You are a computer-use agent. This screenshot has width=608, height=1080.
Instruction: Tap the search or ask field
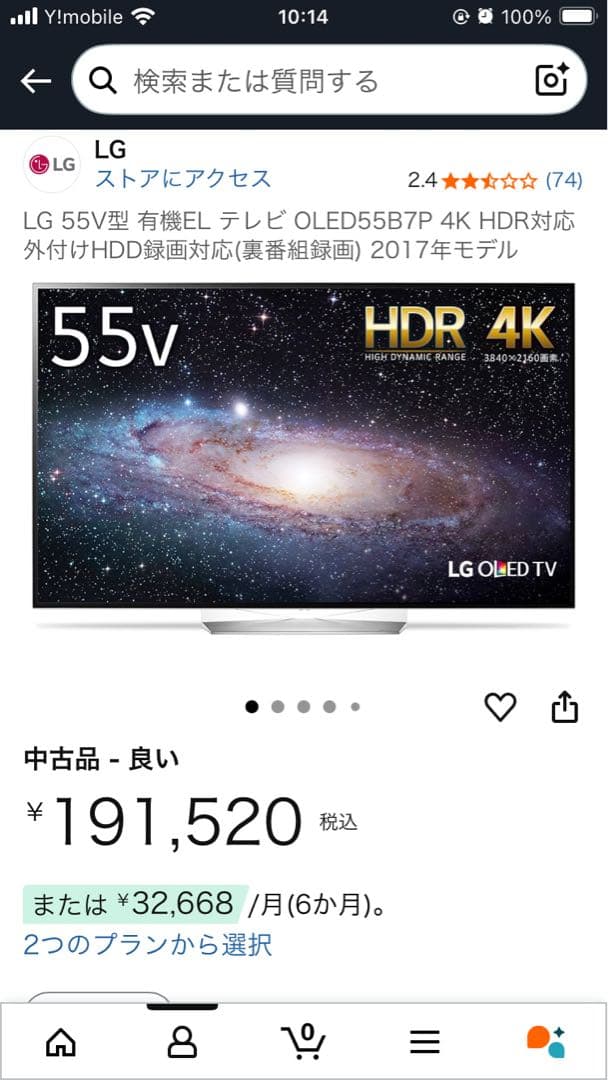[x=300, y=81]
